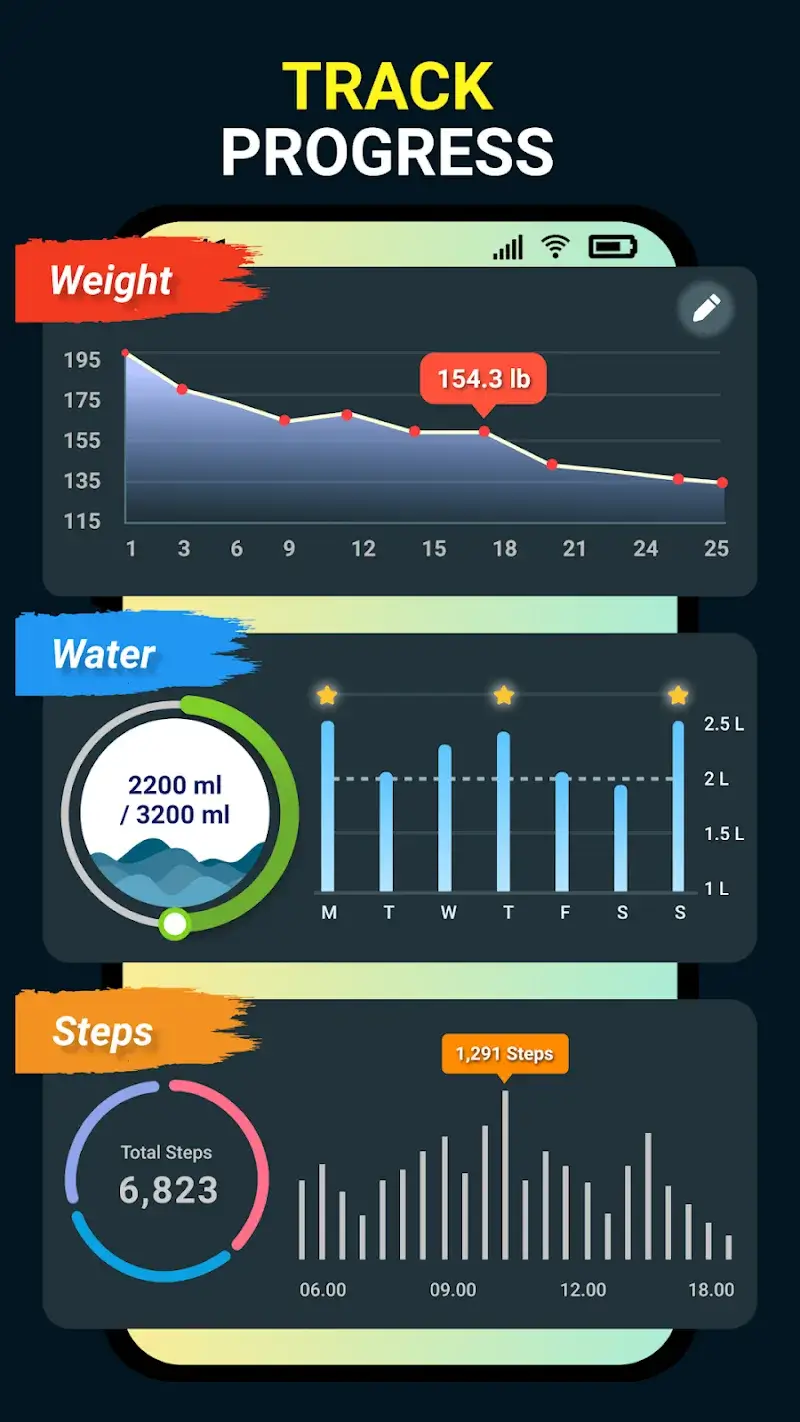Click the pencil edit icon on Weight chart
The height and width of the screenshot is (1422, 800).
(x=707, y=308)
